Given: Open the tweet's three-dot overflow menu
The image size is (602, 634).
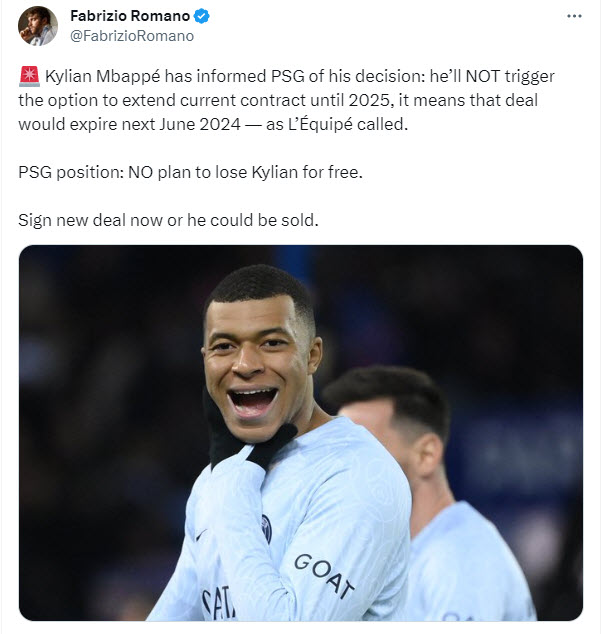Looking at the screenshot, I should (574, 17).
